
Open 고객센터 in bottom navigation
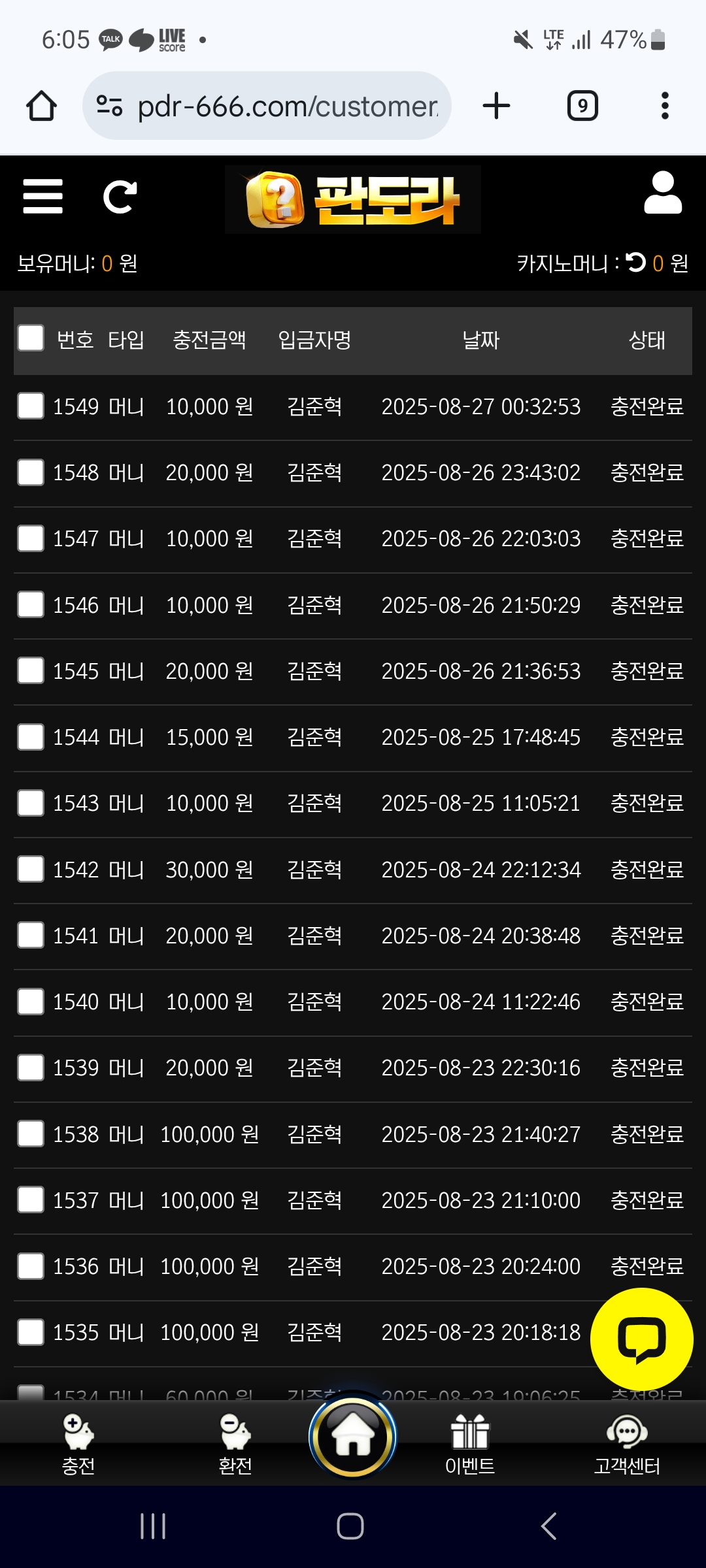click(627, 1445)
